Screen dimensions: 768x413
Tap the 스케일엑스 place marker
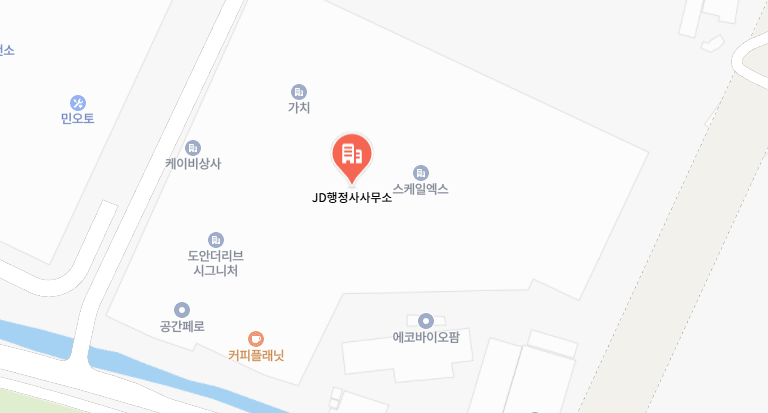pyautogui.click(x=421, y=173)
